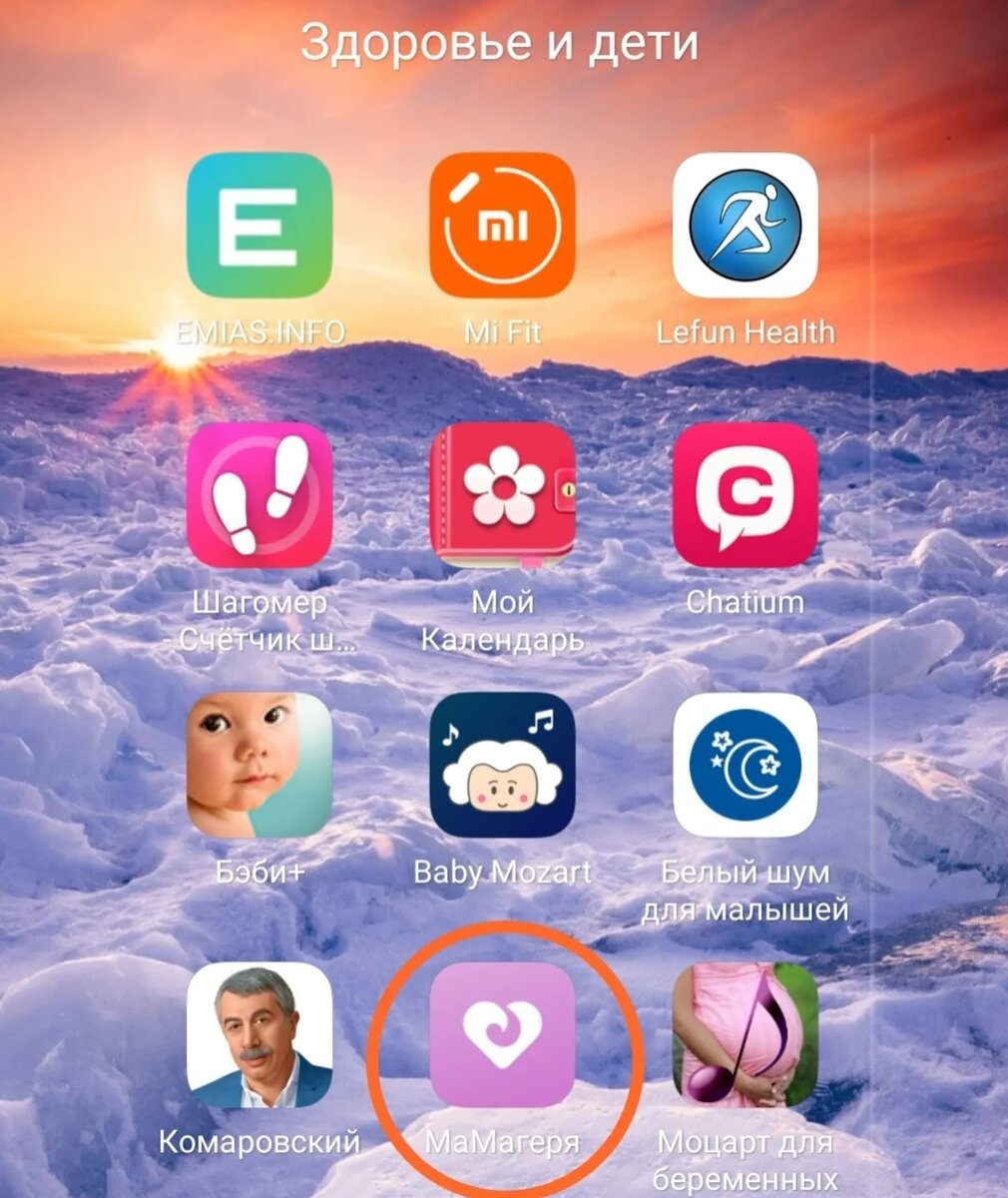The height and width of the screenshot is (1198, 1008).
Task: Tap the folder name Здоровье и дети
Action: pos(499,44)
